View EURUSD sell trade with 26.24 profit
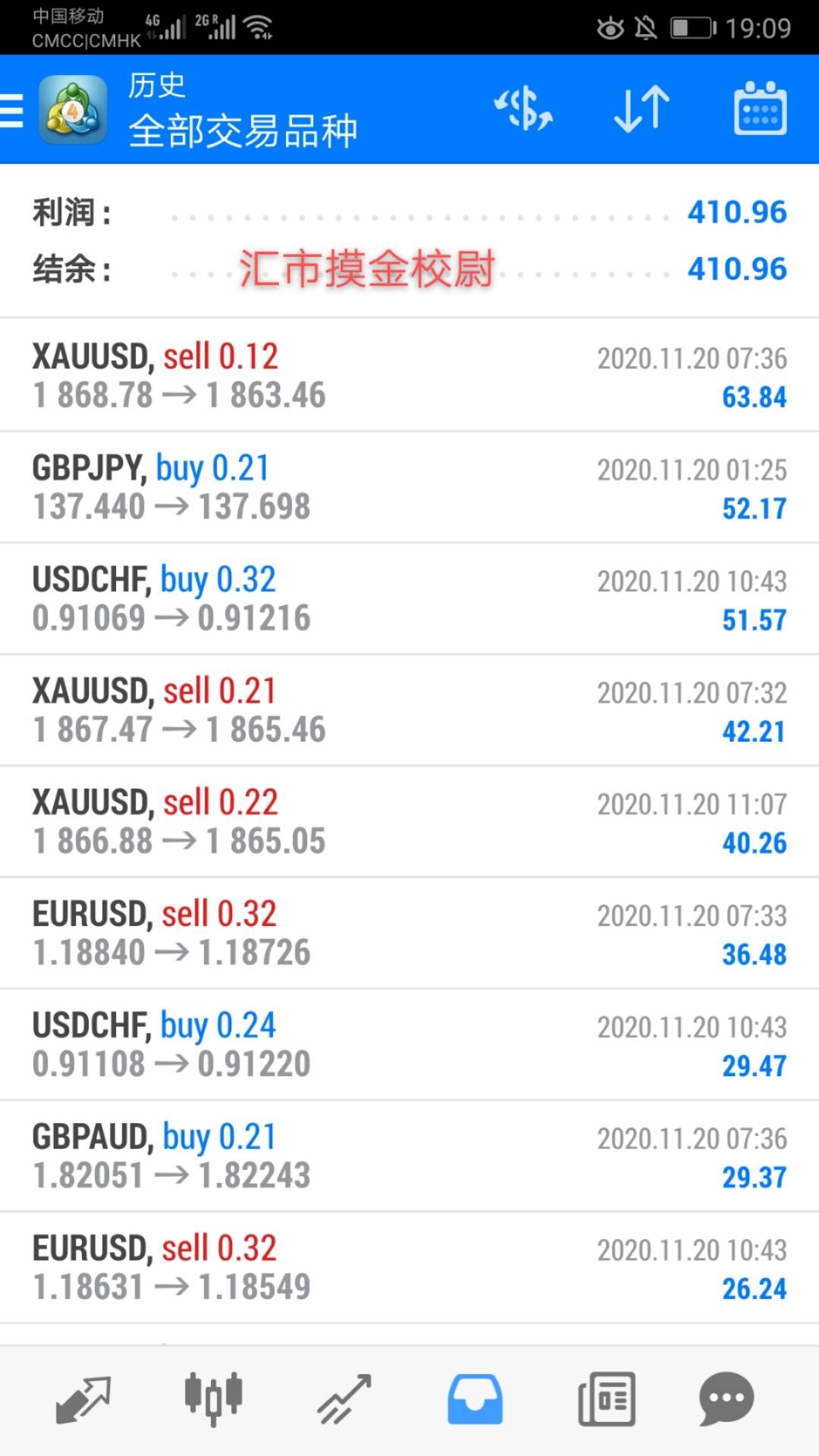Screen dimensions: 819x1456 [x=409, y=1268]
